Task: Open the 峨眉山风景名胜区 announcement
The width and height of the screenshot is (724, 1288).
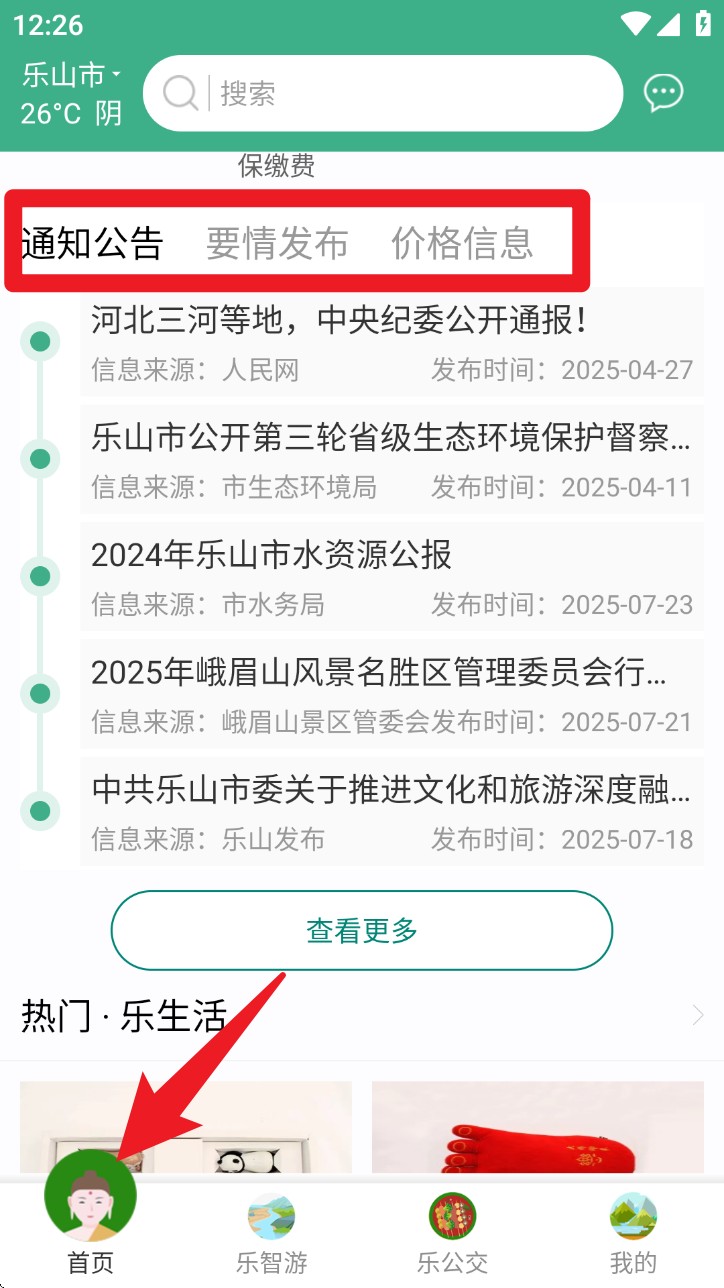Action: pos(385,672)
